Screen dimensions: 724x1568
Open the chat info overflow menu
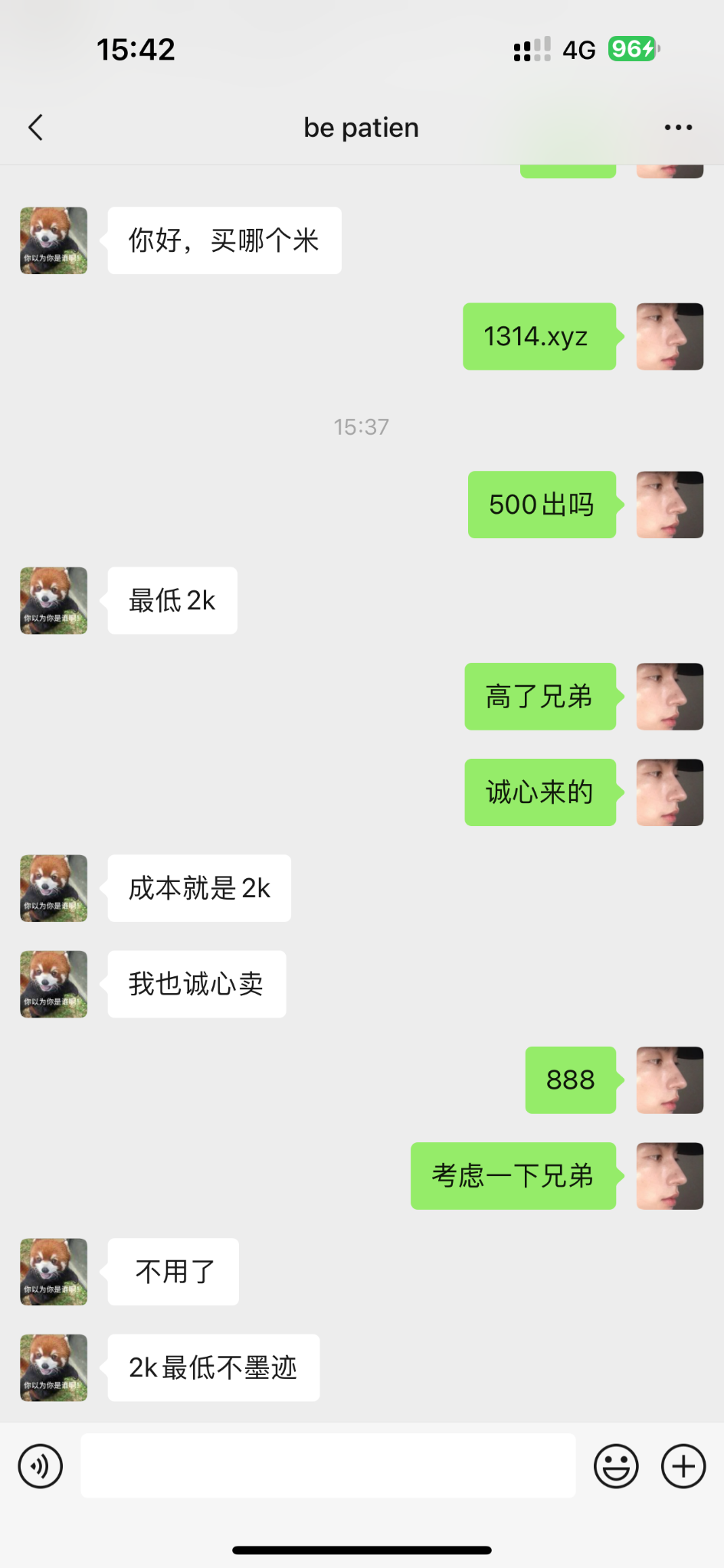678,127
